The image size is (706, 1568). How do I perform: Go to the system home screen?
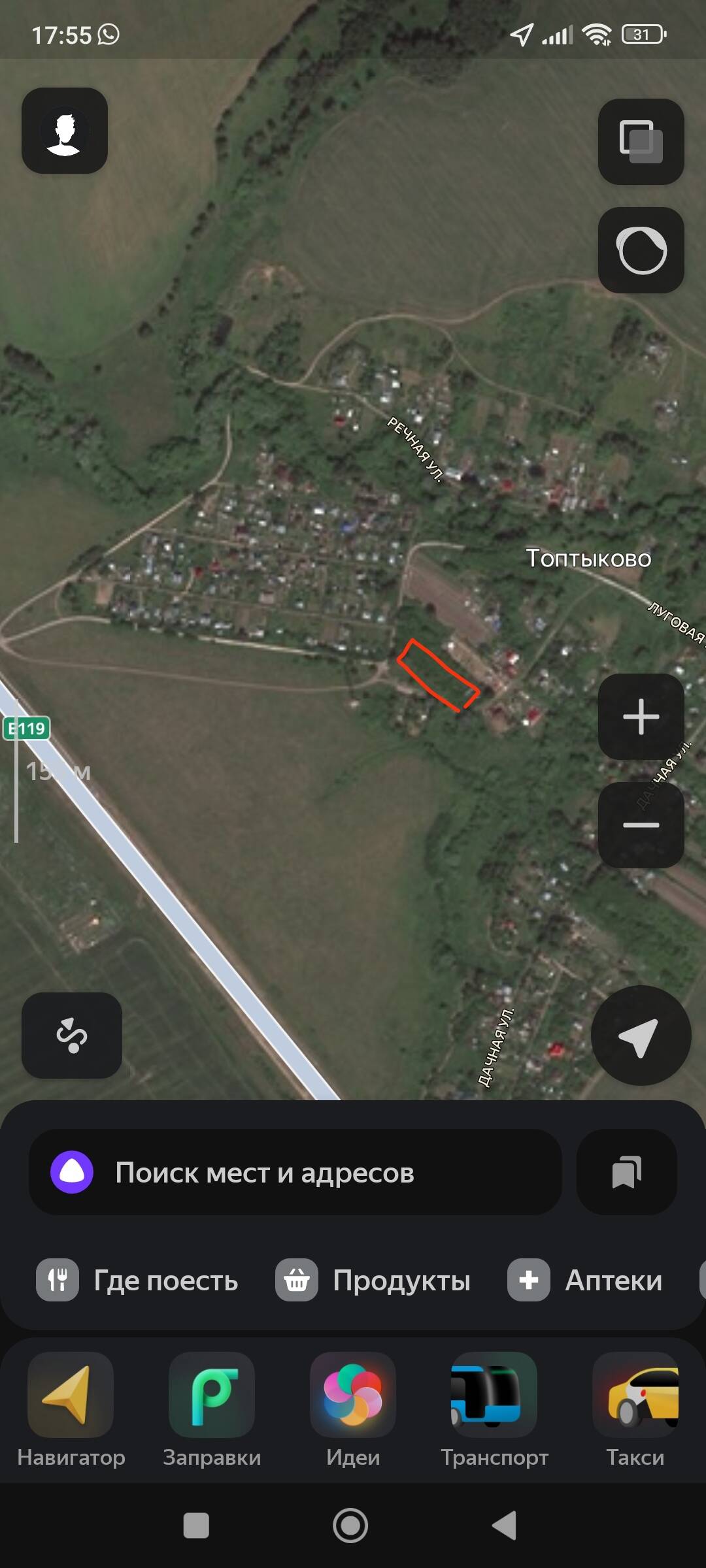pos(350,1526)
